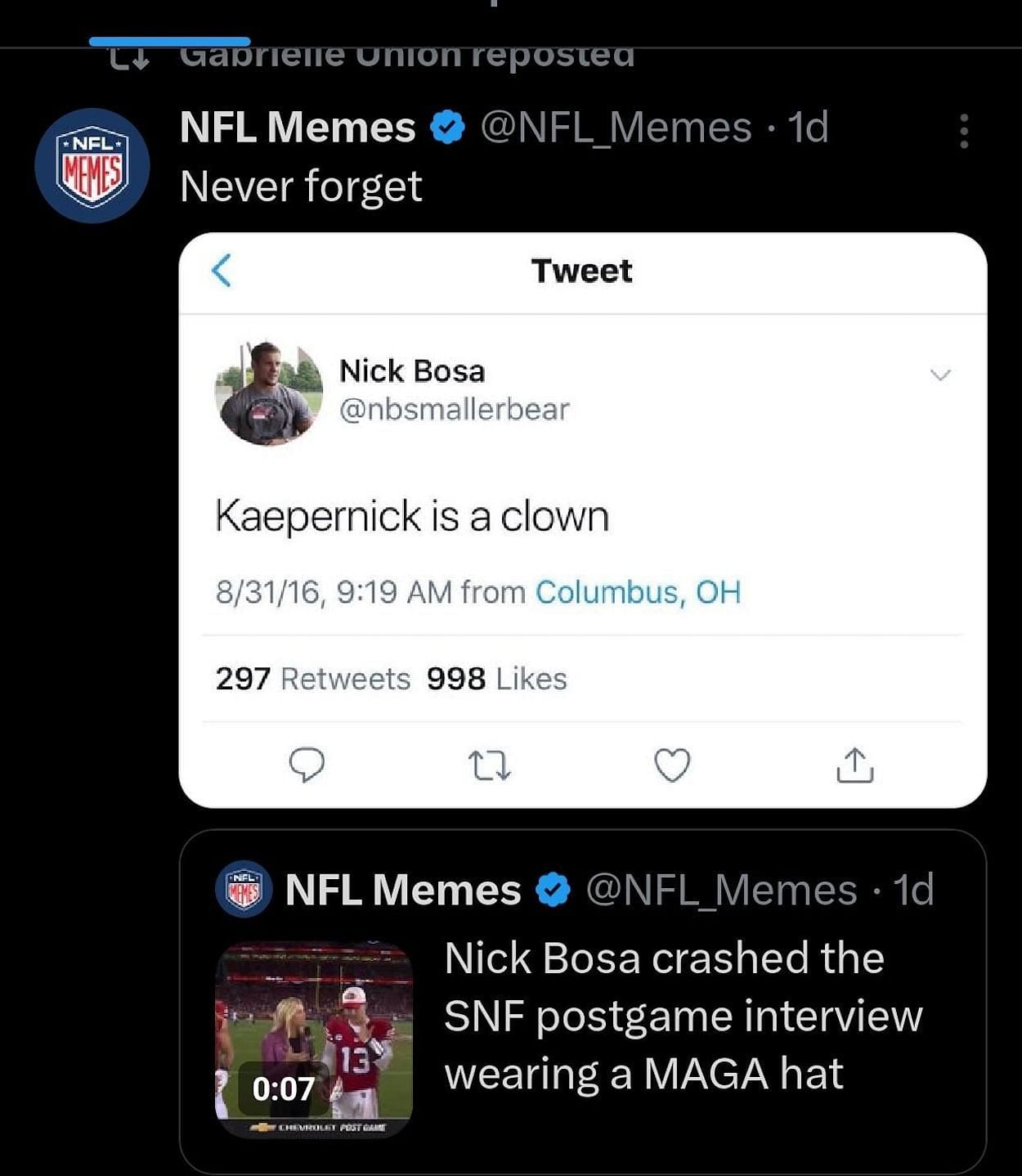
Task: Play the 0:07 video in the quoted post
Action: pyautogui.click(x=314, y=1039)
